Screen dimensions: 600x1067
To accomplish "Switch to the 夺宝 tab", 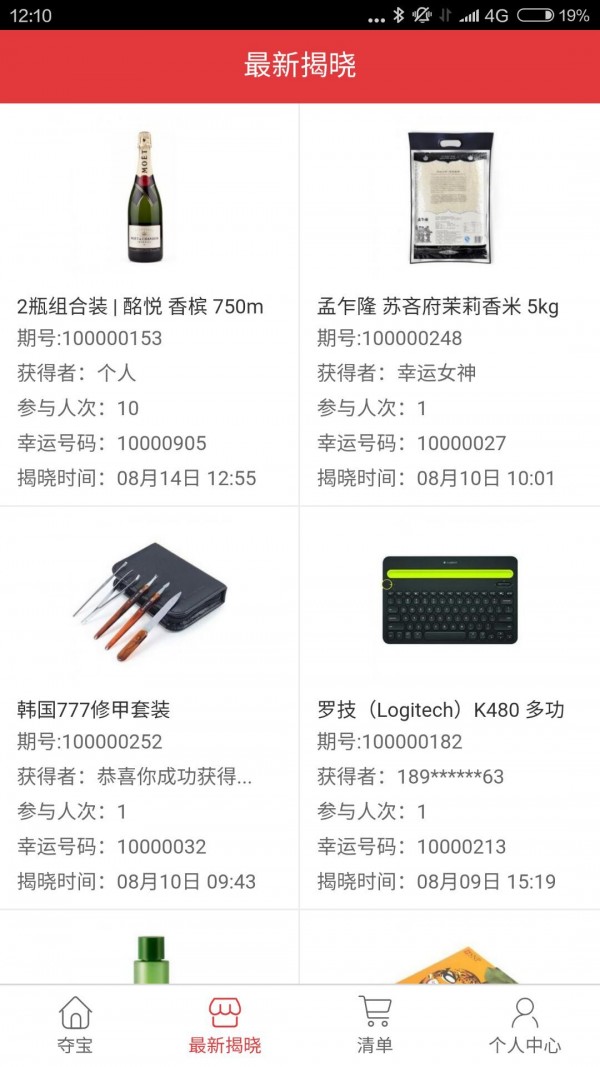I will coord(75,1026).
